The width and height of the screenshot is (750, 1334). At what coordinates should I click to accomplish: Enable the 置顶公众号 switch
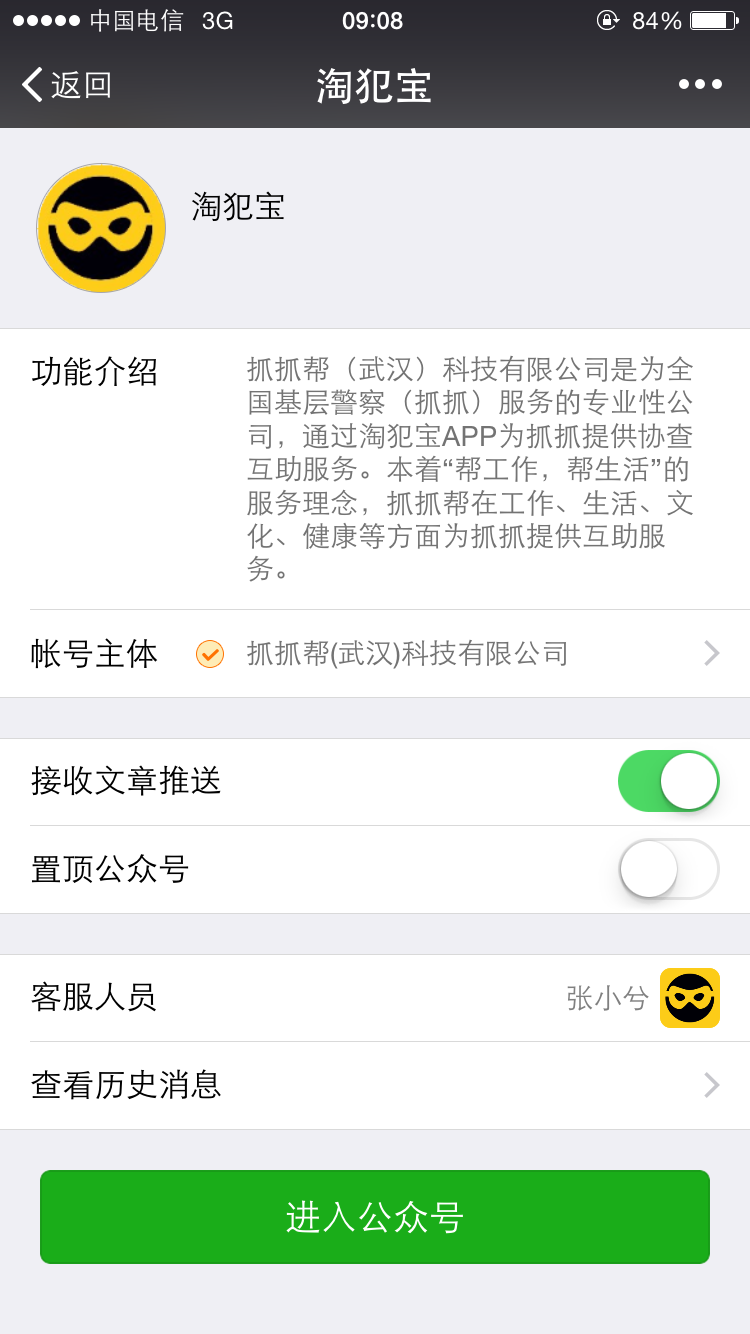(669, 869)
